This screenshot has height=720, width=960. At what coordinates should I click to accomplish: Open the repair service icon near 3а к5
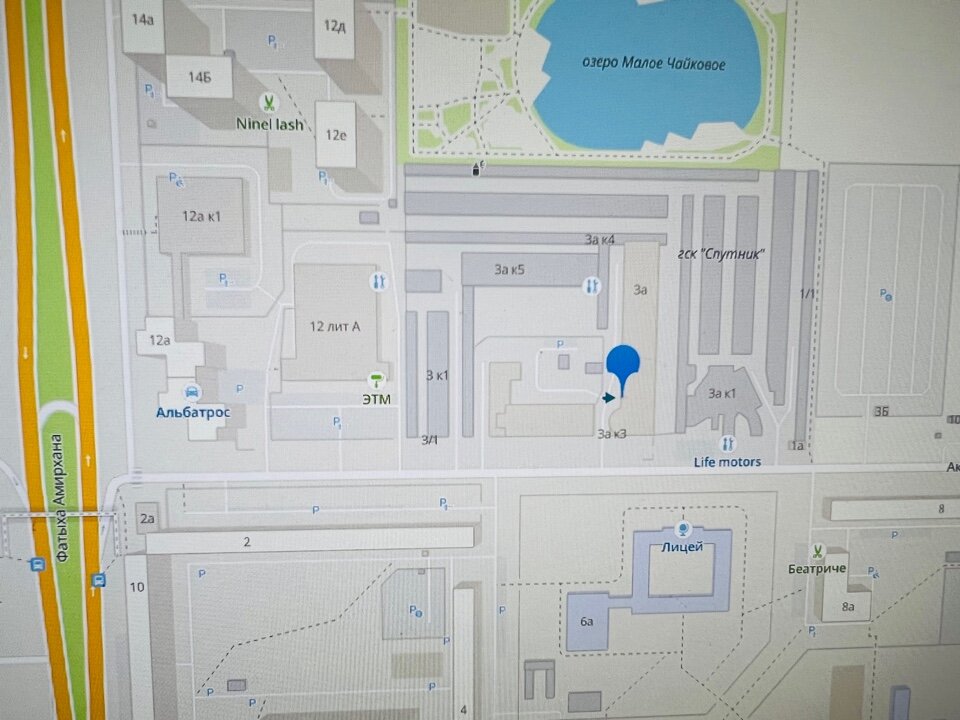591,285
